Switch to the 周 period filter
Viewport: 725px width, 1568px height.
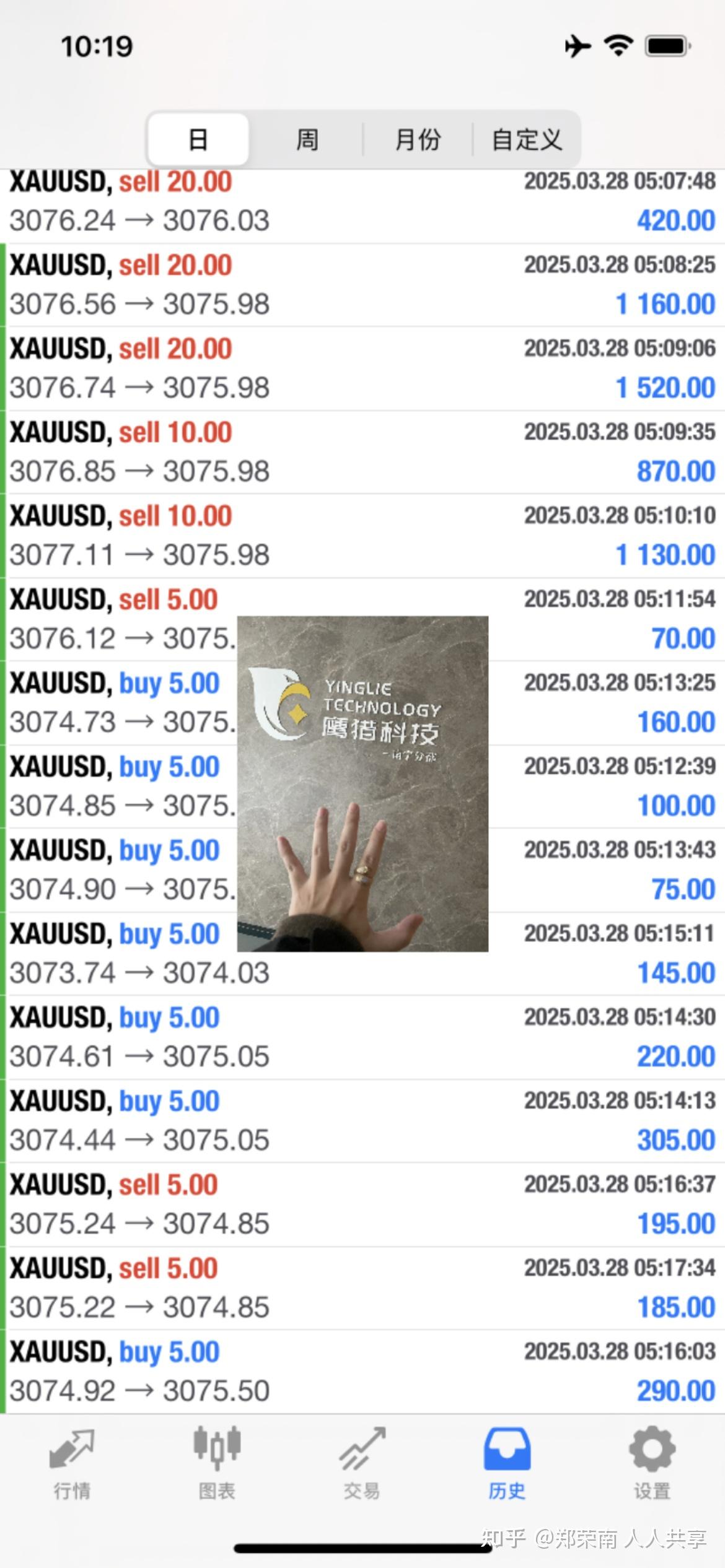[x=307, y=139]
